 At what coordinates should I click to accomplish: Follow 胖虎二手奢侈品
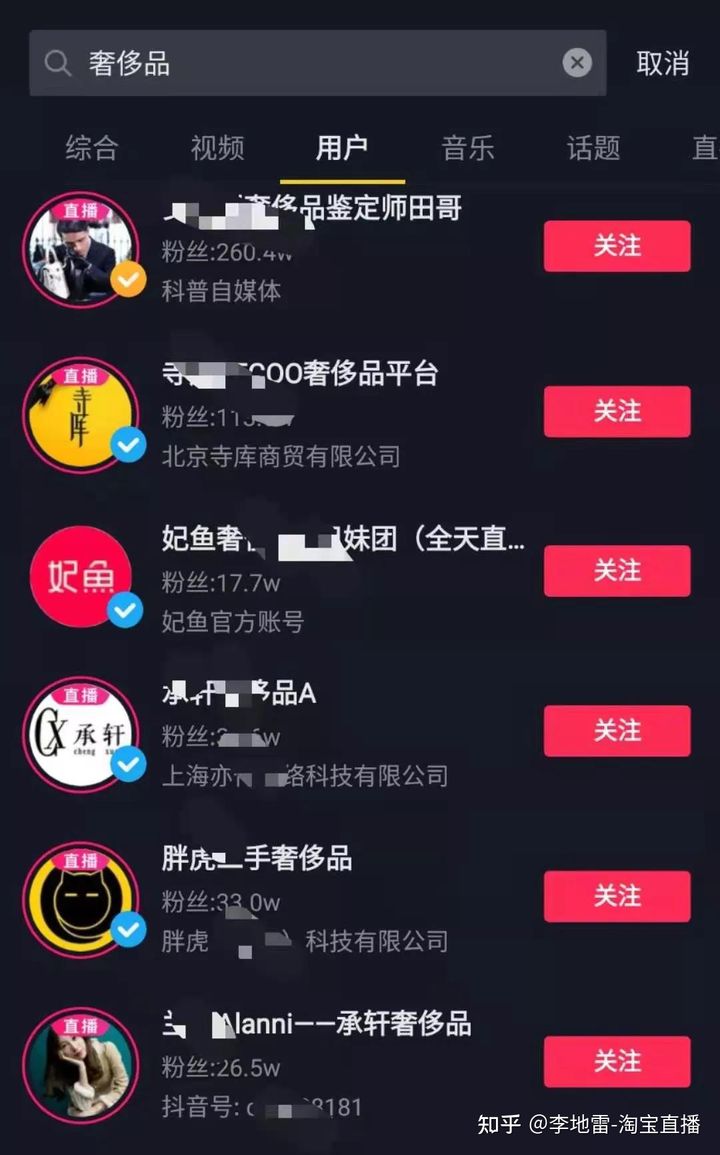point(617,896)
